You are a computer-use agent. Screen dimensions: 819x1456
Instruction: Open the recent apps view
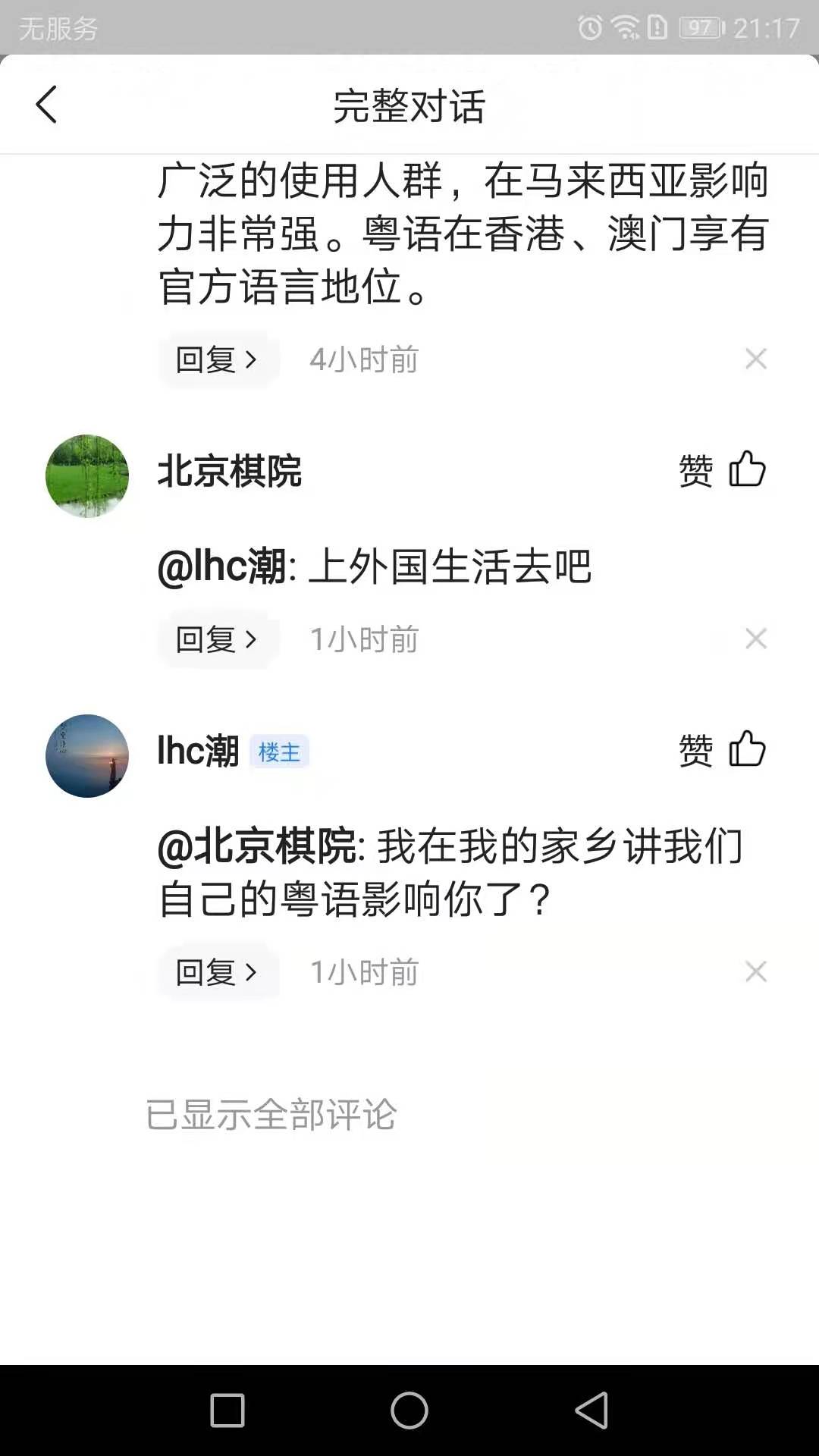pyautogui.click(x=227, y=1410)
